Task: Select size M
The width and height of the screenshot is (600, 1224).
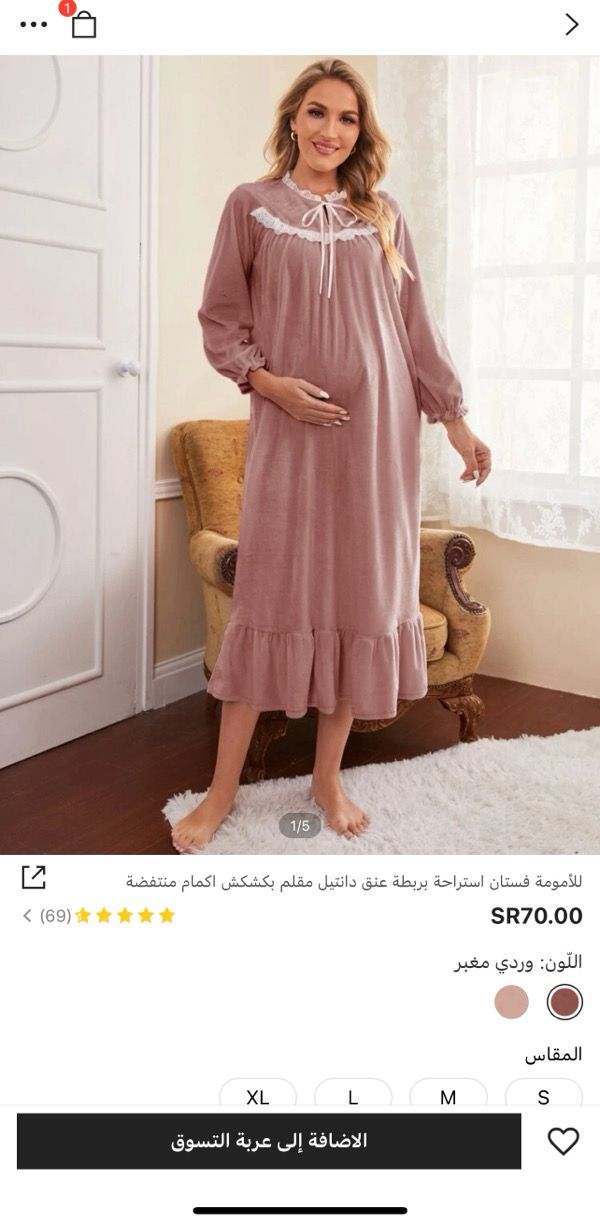Action: (x=448, y=1096)
